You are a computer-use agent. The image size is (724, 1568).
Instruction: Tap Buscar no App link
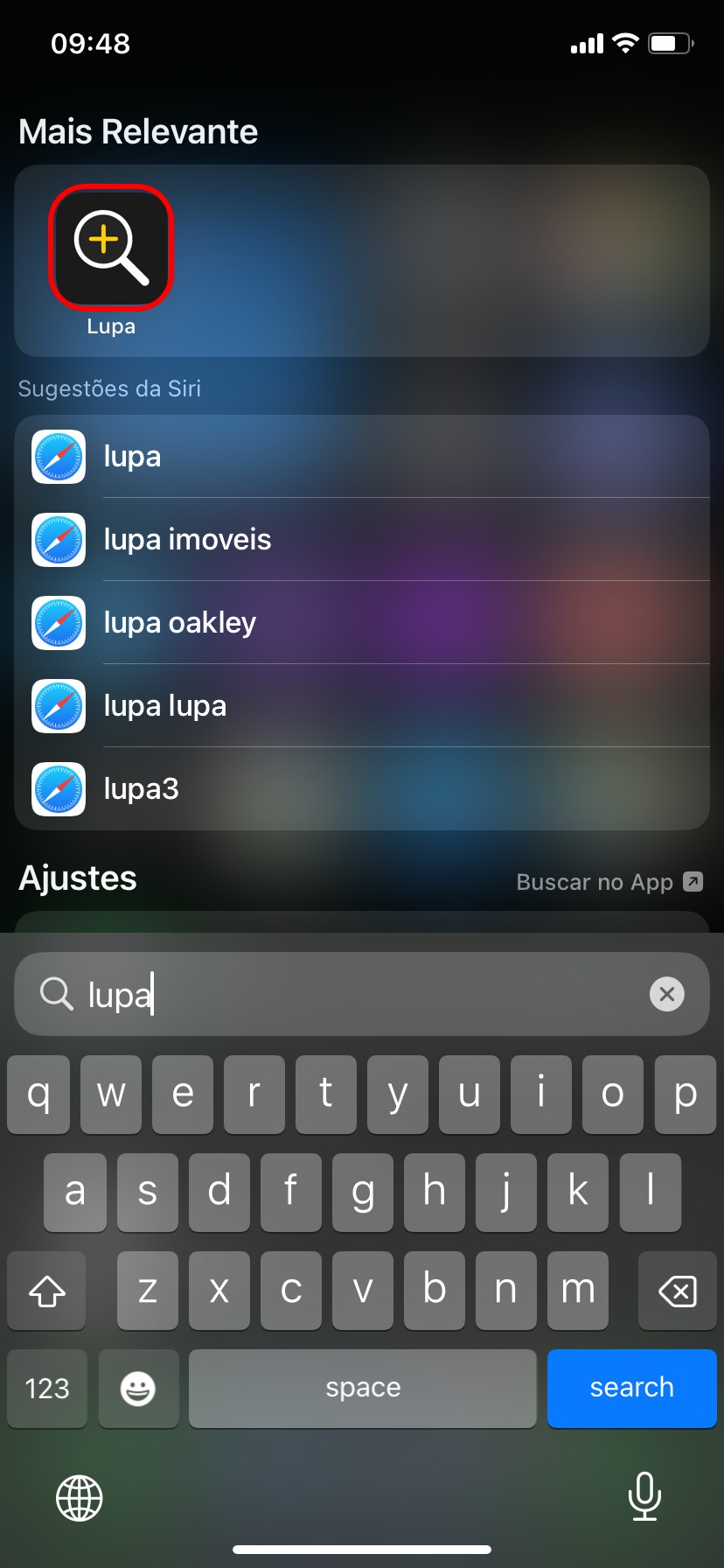(x=609, y=882)
